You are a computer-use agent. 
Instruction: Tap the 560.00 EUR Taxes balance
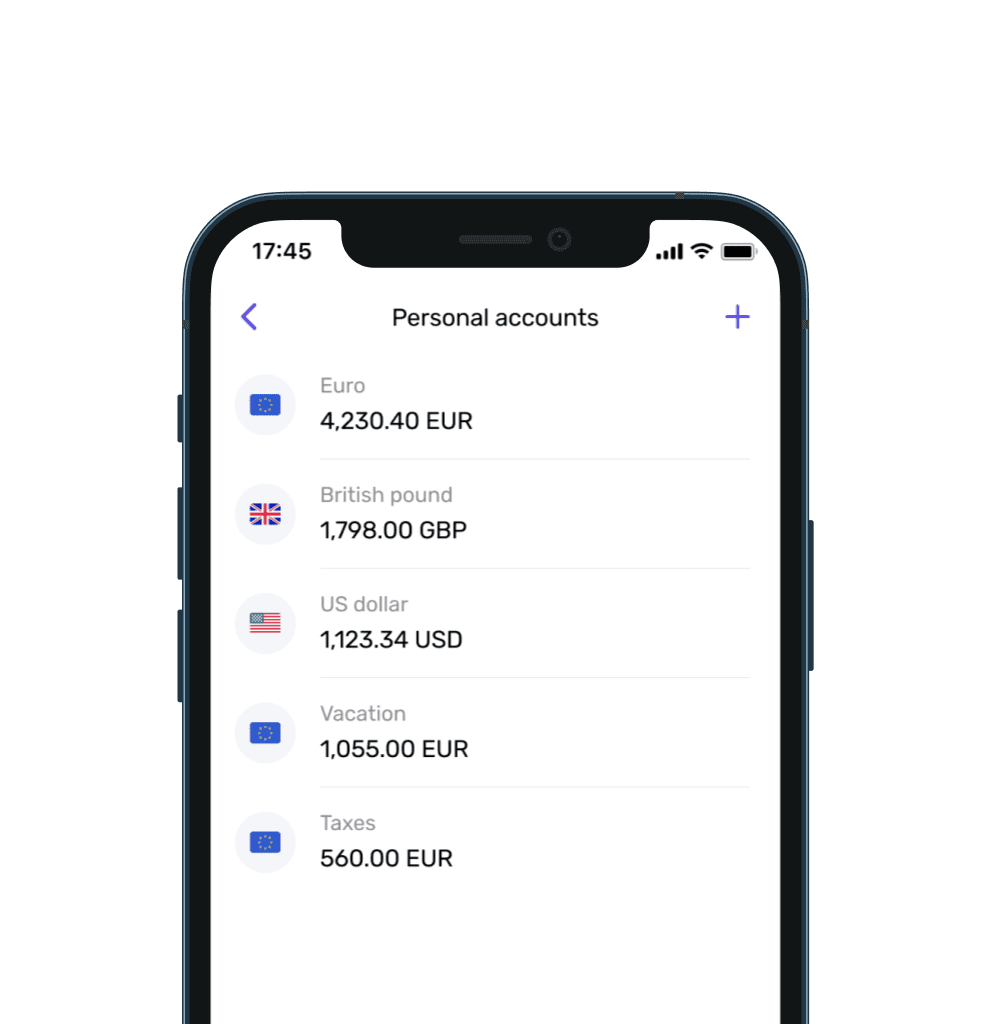point(386,858)
